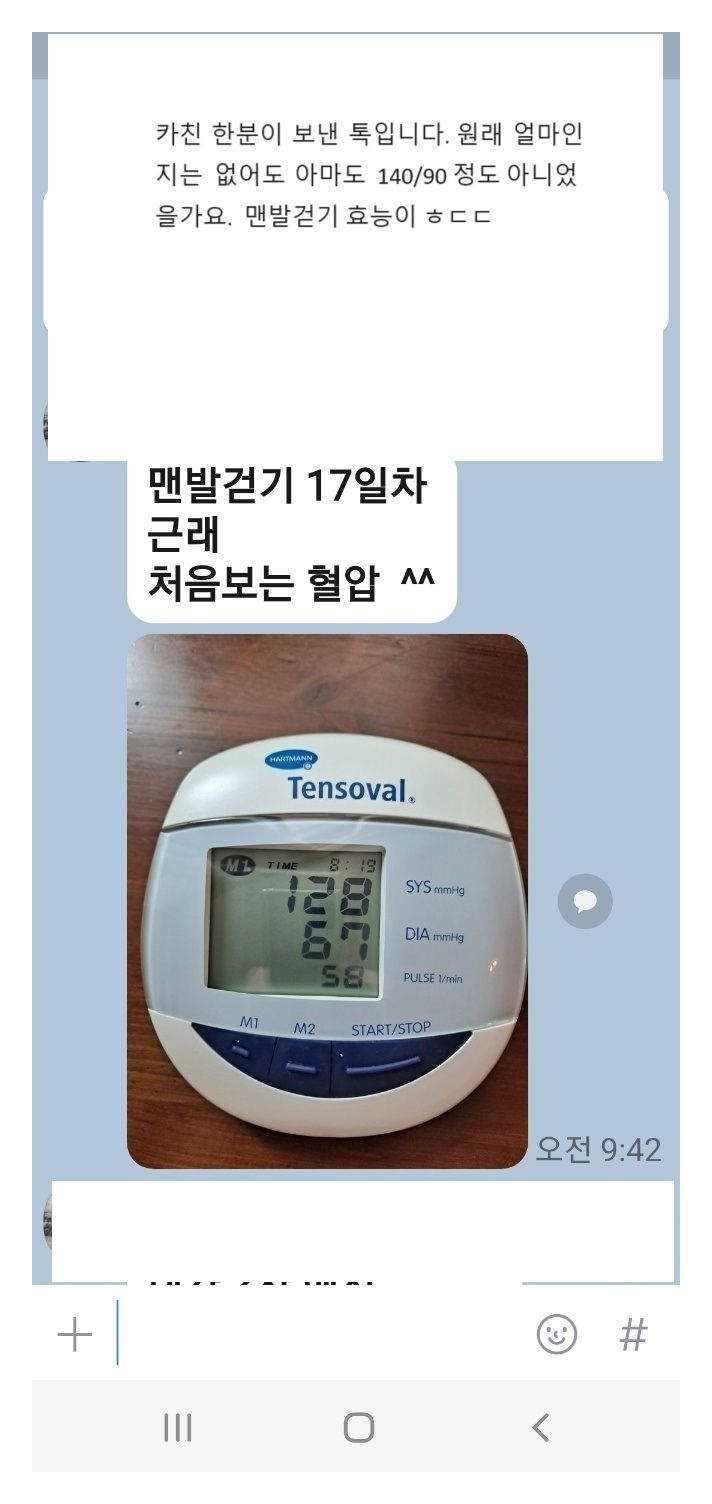Screen dimensions: 712x1504
Task: Go to the home screen
Action: (358, 1427)
